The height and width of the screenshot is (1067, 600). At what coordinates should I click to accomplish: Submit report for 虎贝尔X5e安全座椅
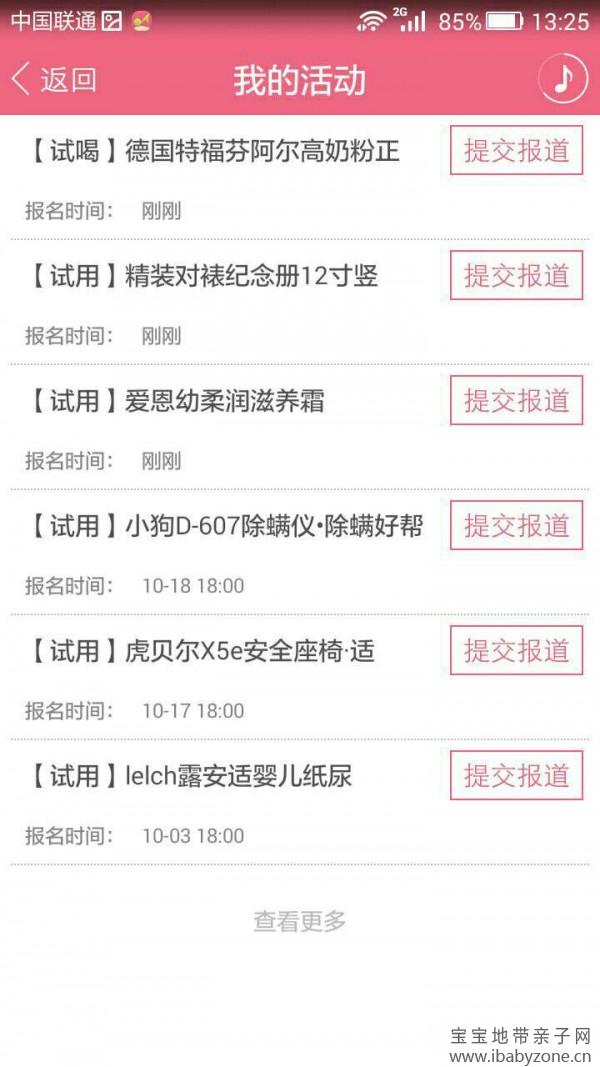pyautogui.click(x=516, y=651)
